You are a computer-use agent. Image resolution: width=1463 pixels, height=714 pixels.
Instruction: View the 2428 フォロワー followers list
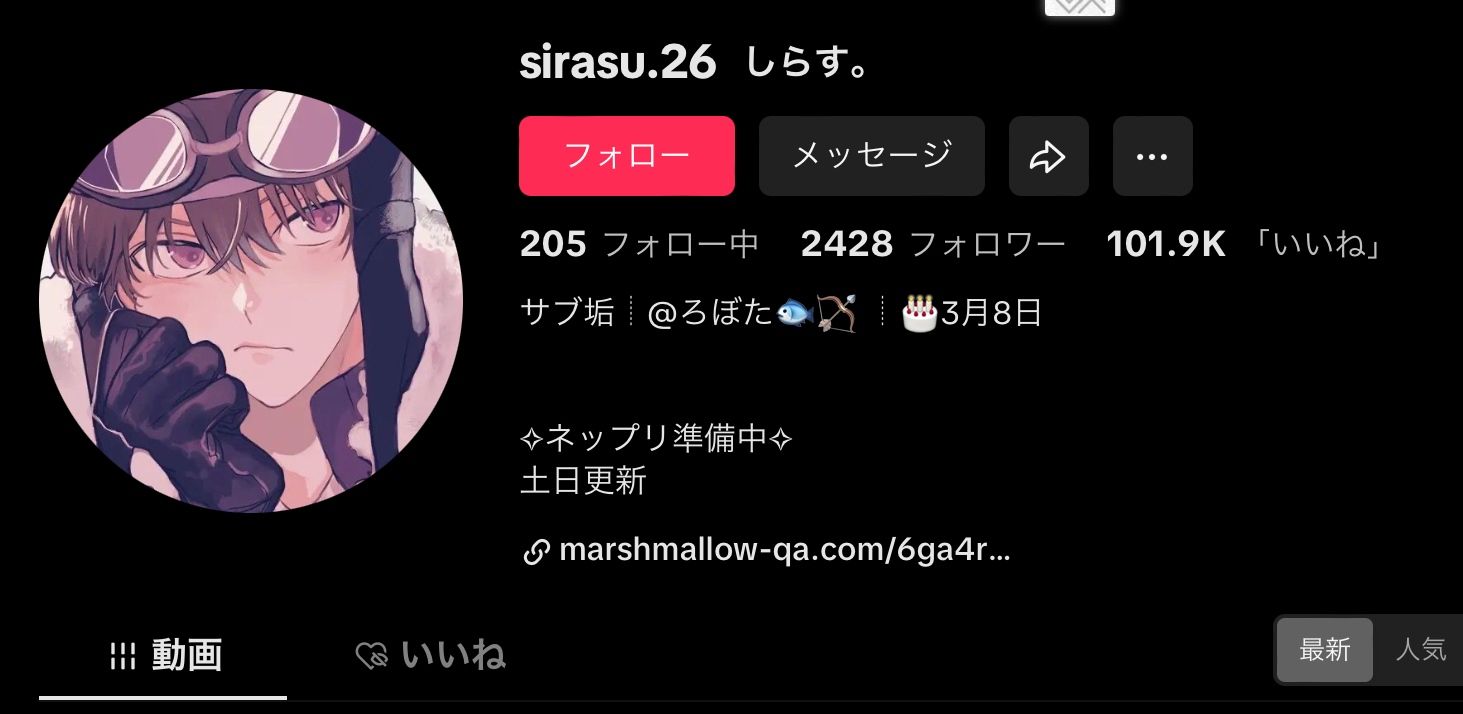[x=932, y=244]
